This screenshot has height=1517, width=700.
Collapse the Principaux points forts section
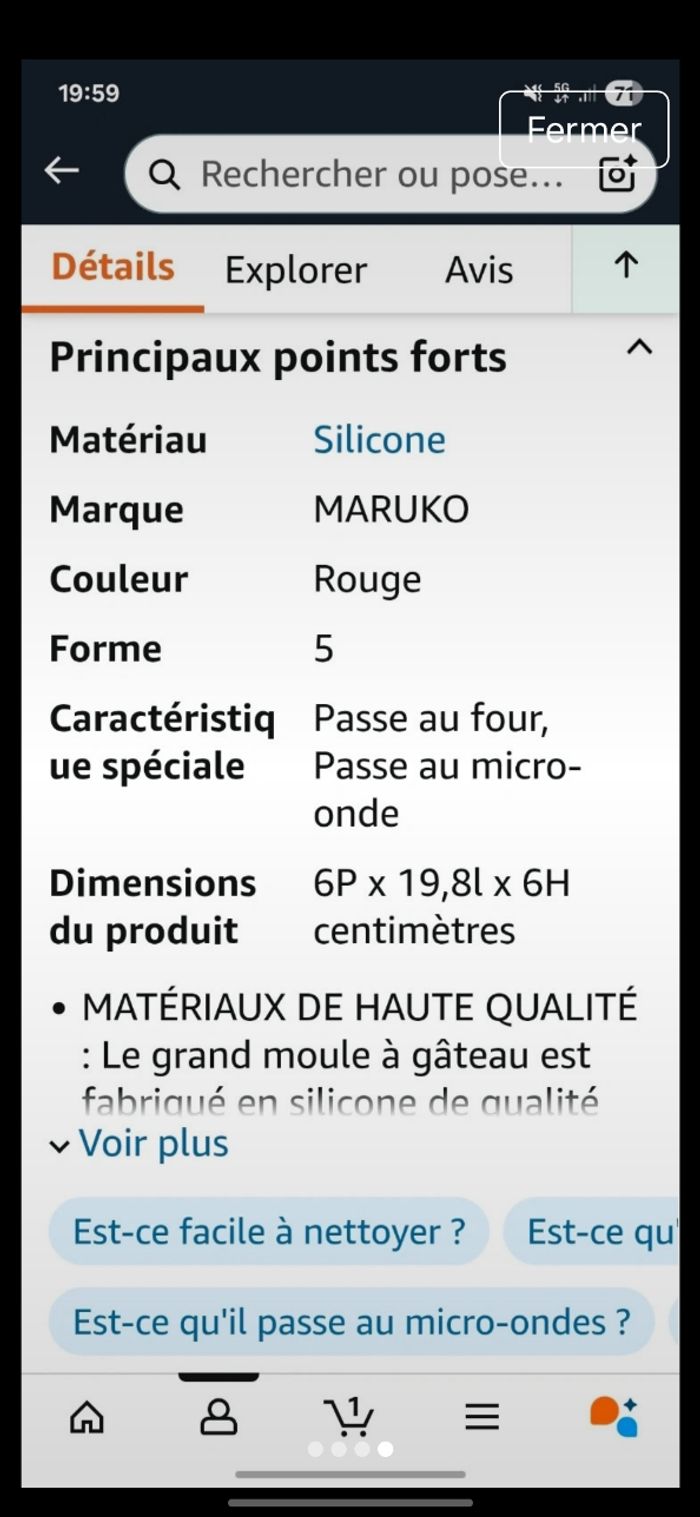[639, 348]
